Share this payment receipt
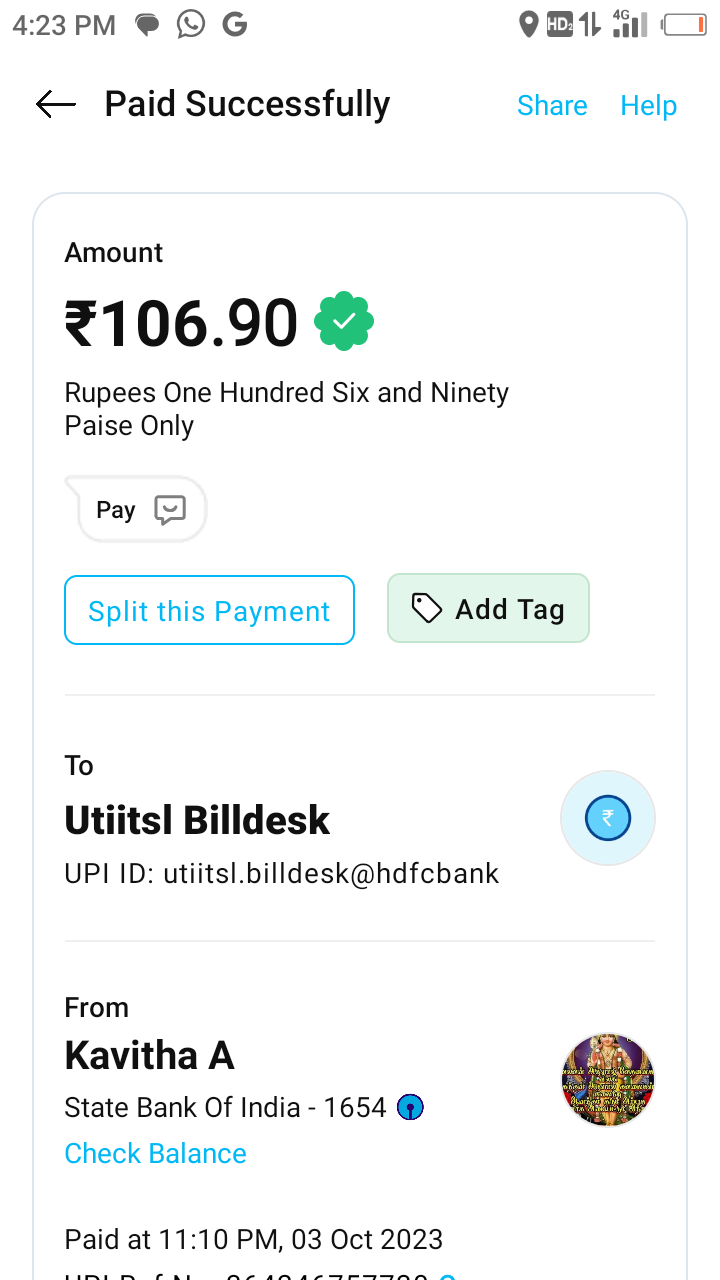Image resolution: width=720 pixels, height=1280 pixels. pyautogui.click(x=552, y=105)
